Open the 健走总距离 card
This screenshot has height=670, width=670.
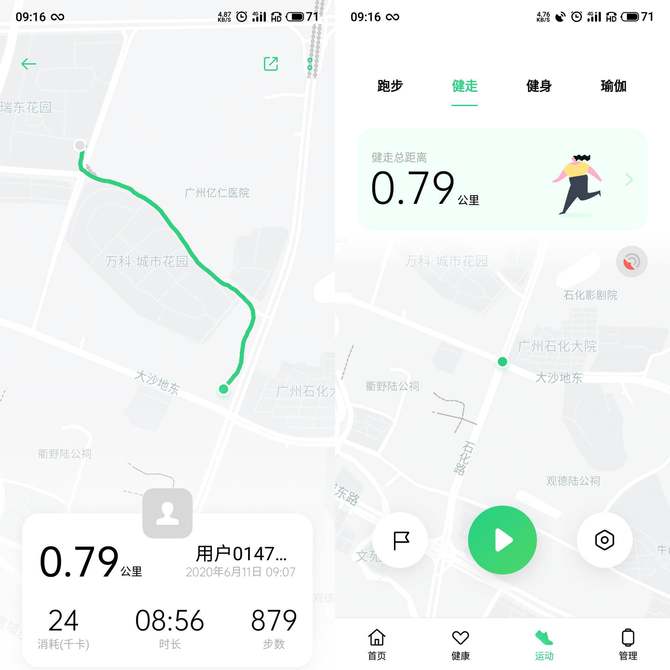point(502,180)
